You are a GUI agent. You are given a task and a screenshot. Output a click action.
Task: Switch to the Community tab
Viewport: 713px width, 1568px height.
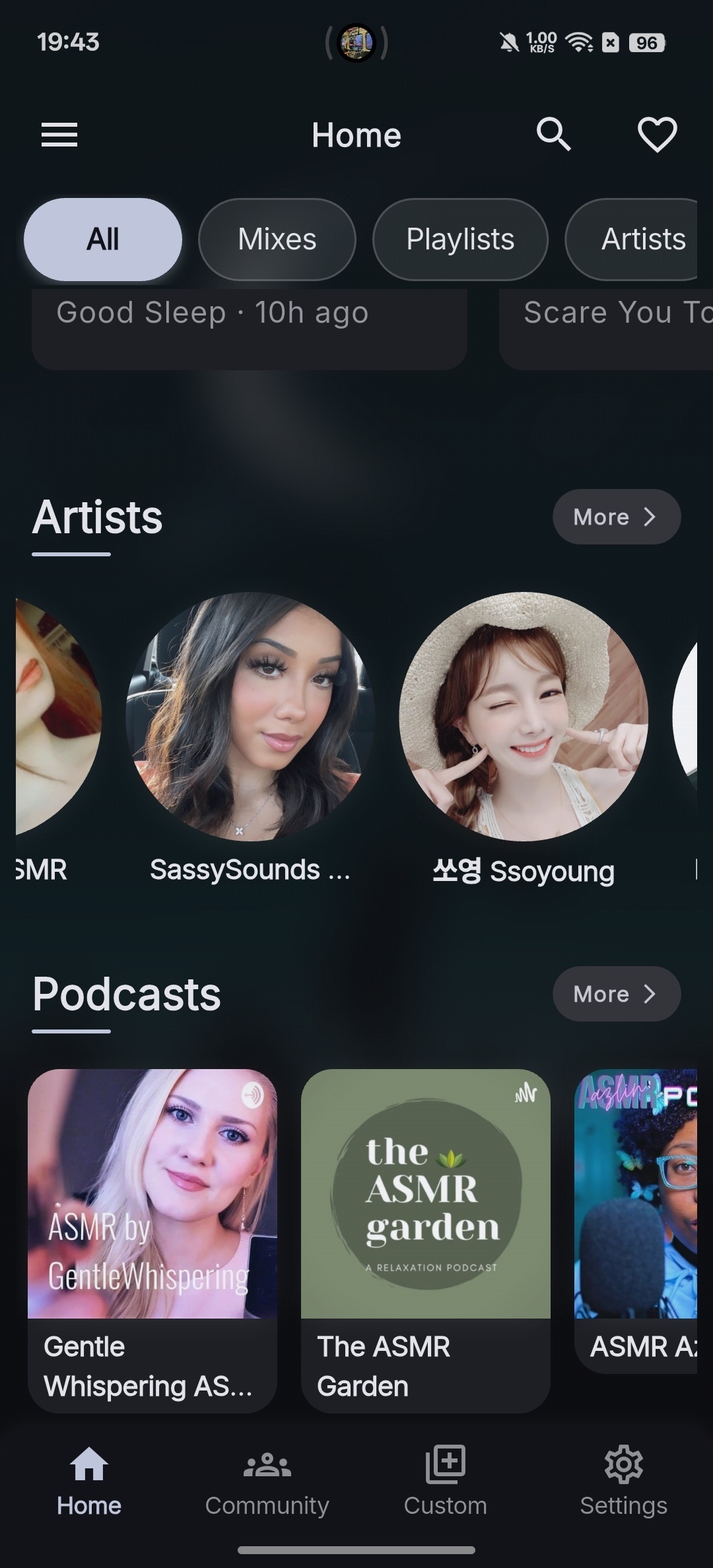pyautogui.click(x=267, y=1482)
